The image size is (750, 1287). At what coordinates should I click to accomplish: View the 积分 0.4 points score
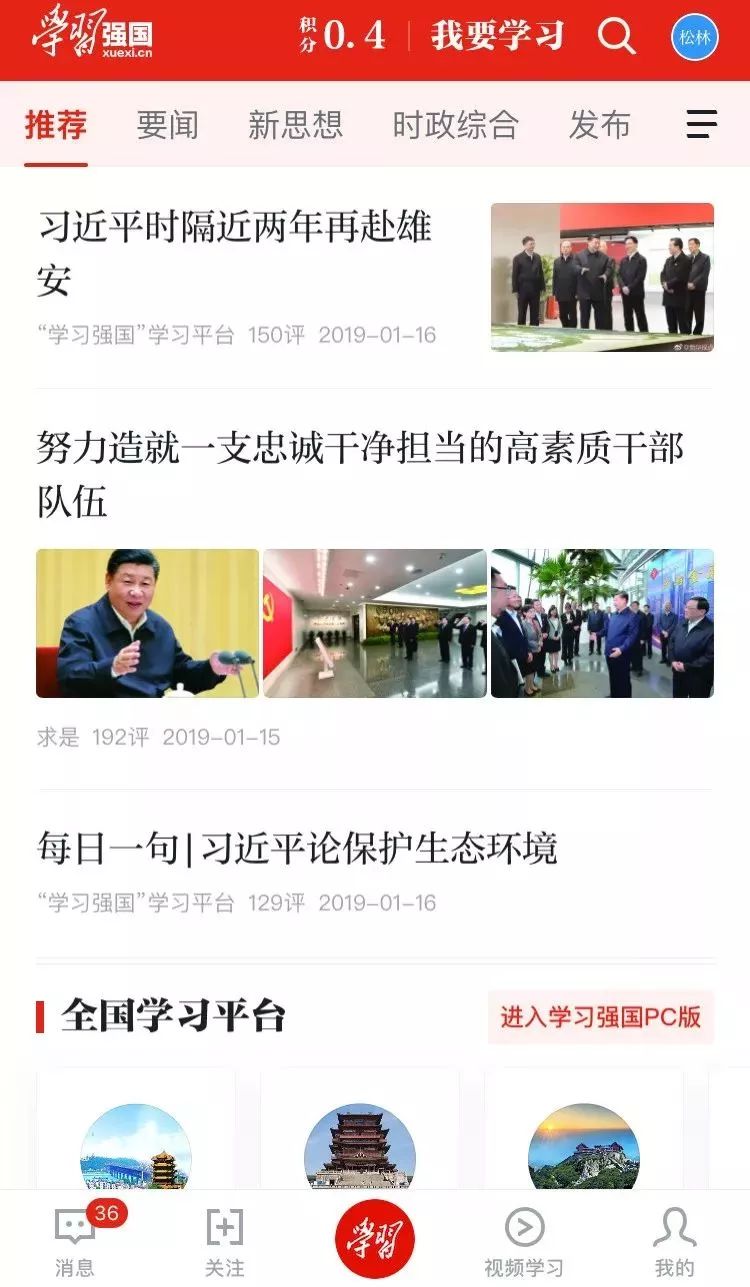pyautogui.click(x=342, y=36)
